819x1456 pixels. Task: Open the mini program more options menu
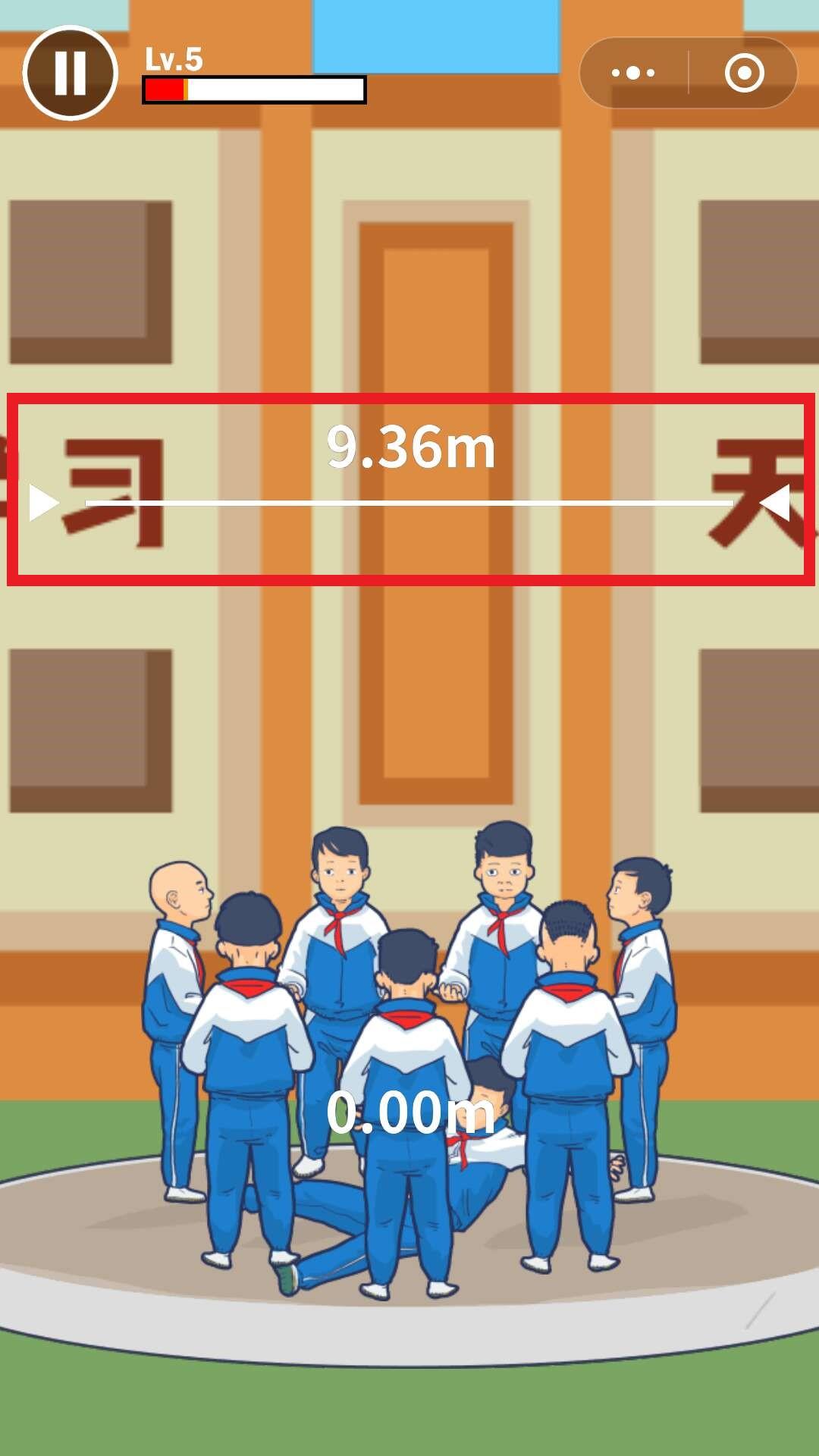(634, 73)
